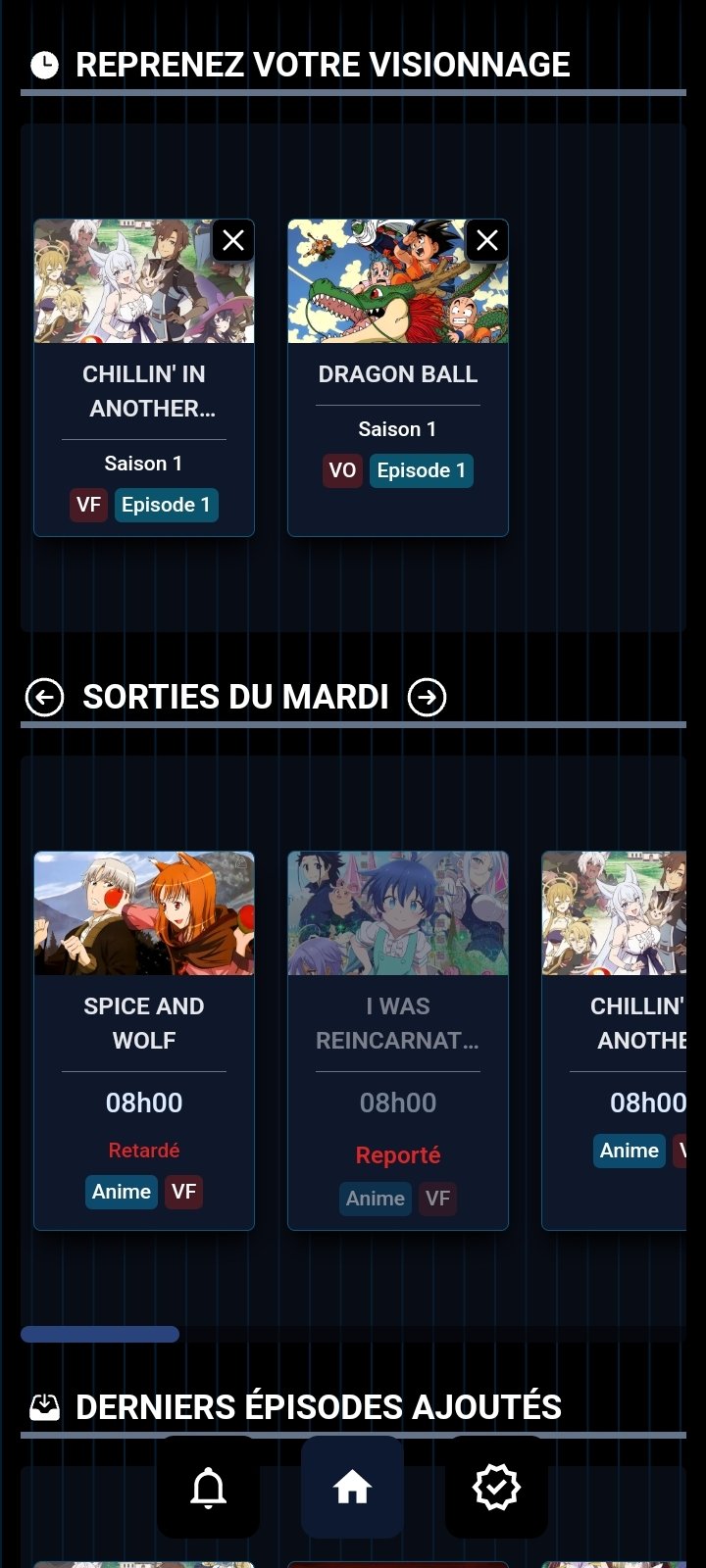
Task: Open the Spice and Wolf cover image
Action: [143, 913]
